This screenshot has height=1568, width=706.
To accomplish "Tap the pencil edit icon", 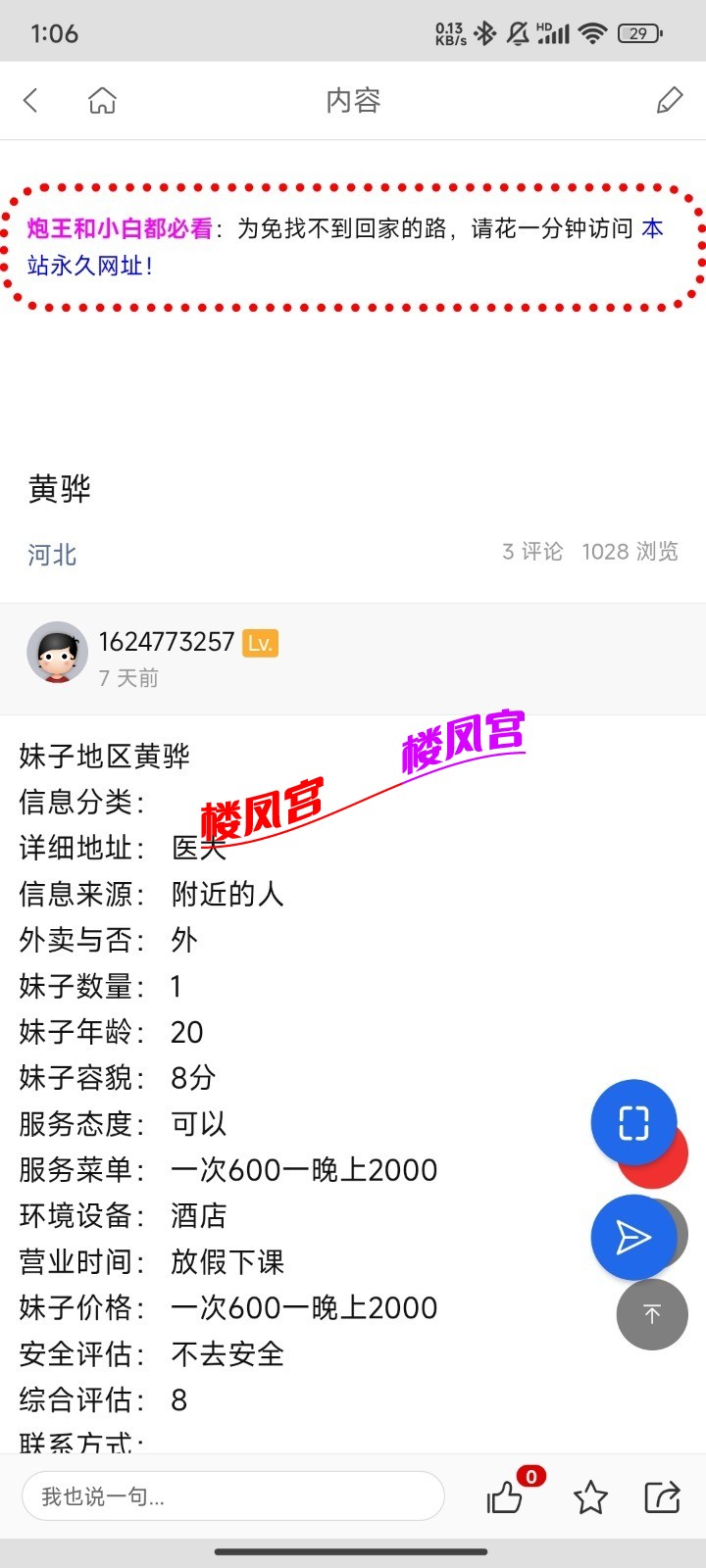I will coord(669,100).
